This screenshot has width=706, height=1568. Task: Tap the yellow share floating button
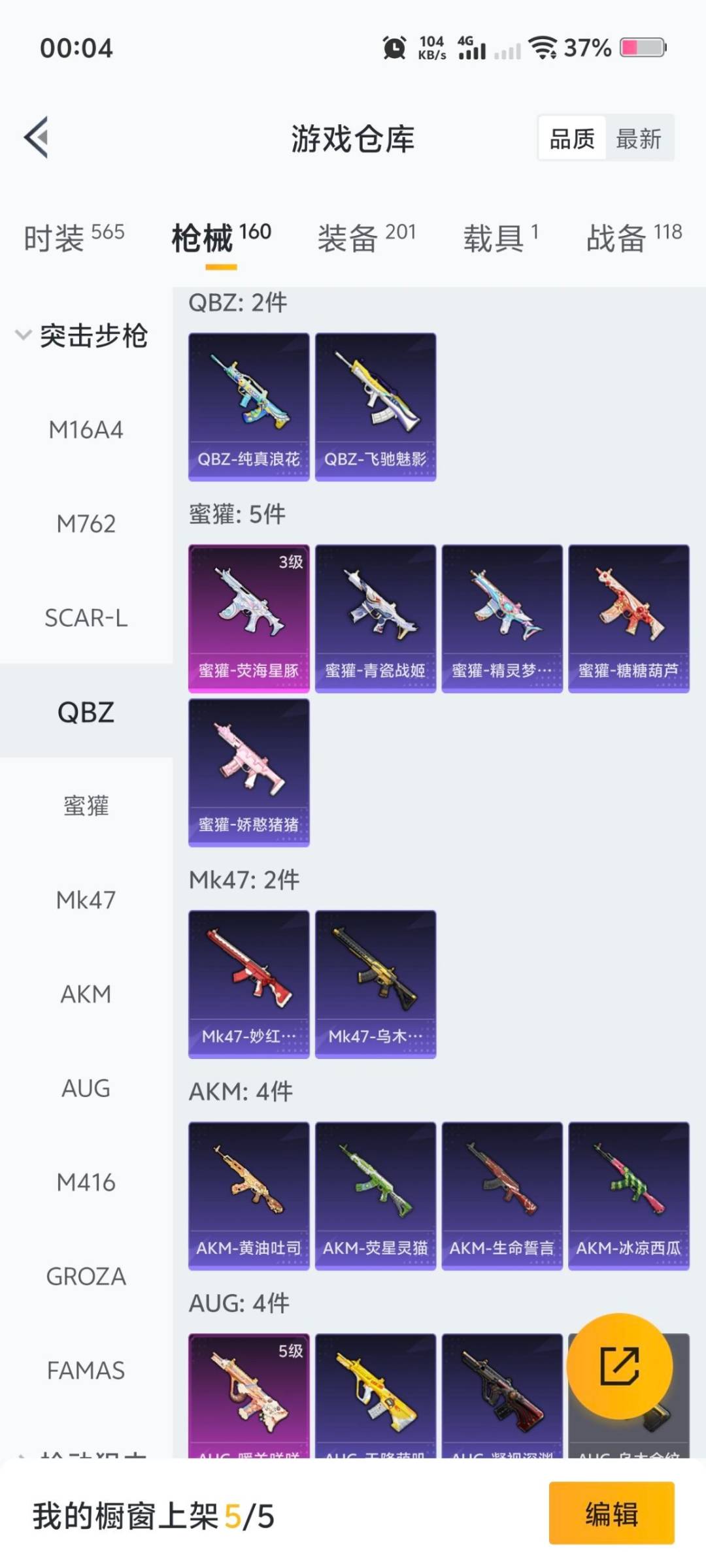click(x=619, y=1365)
